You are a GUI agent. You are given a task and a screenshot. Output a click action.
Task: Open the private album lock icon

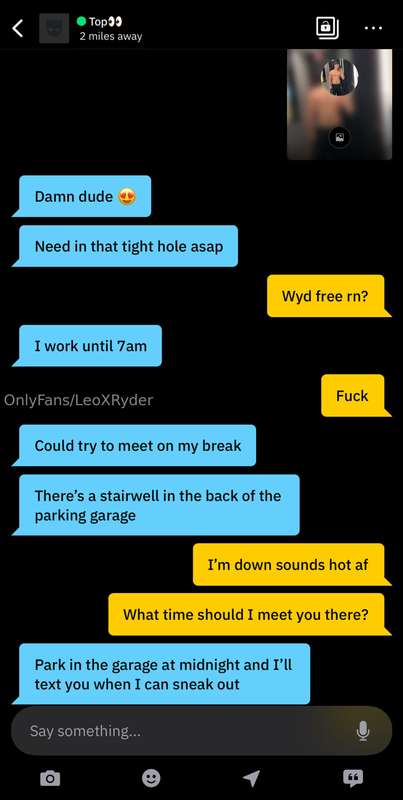(327, 28)
